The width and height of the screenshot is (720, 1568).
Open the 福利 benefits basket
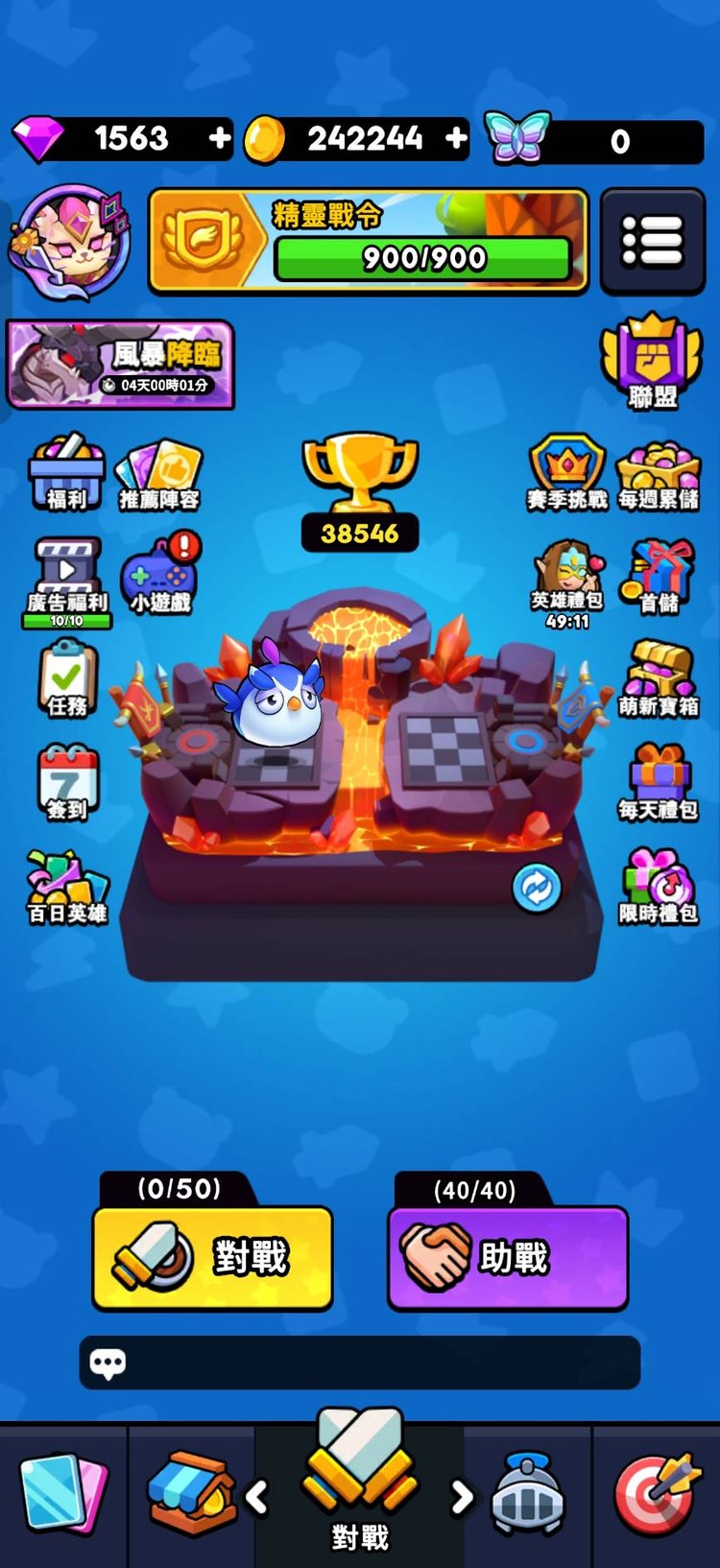click(66, 472)
